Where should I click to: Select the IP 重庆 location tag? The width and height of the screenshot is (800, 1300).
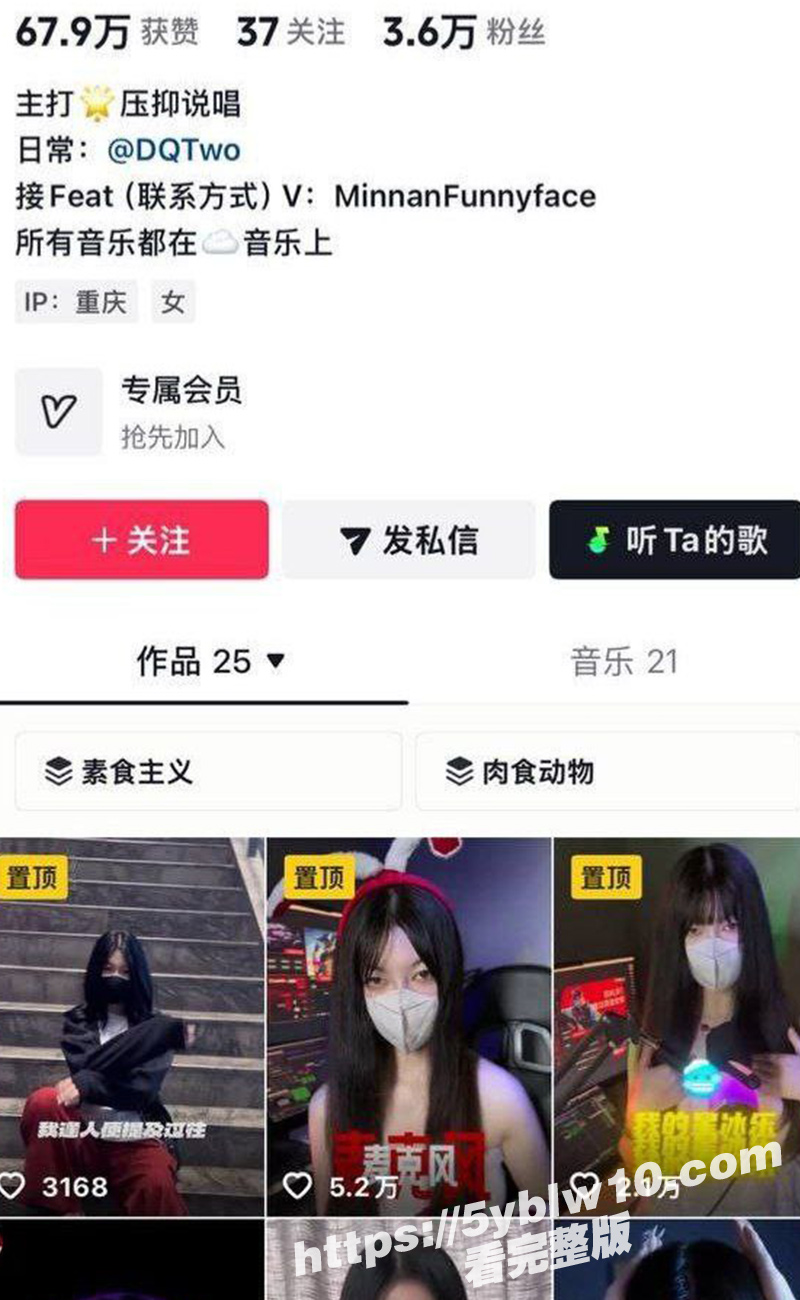77,303
